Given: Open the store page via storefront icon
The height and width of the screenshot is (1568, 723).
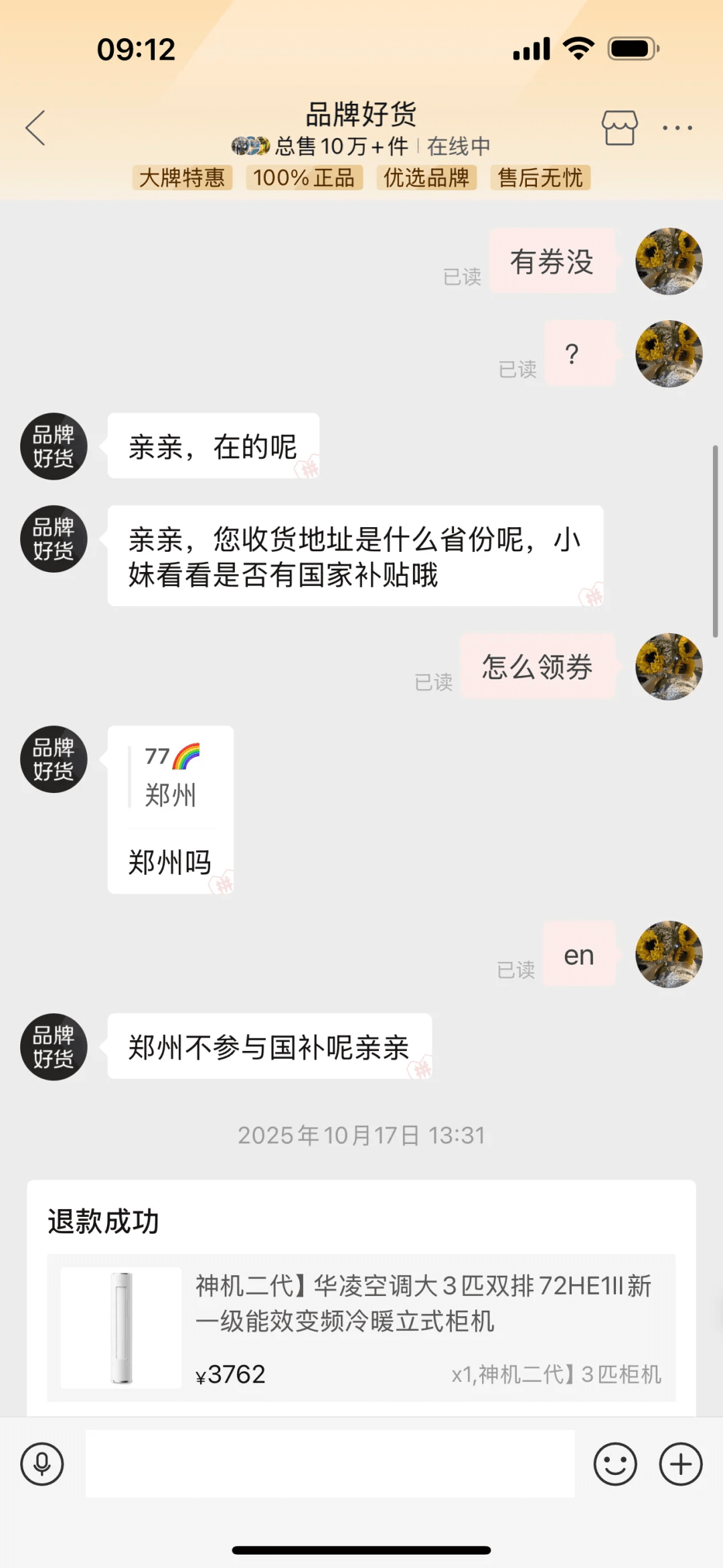Looking at the screenshot, I should click(x=619, y=127).
